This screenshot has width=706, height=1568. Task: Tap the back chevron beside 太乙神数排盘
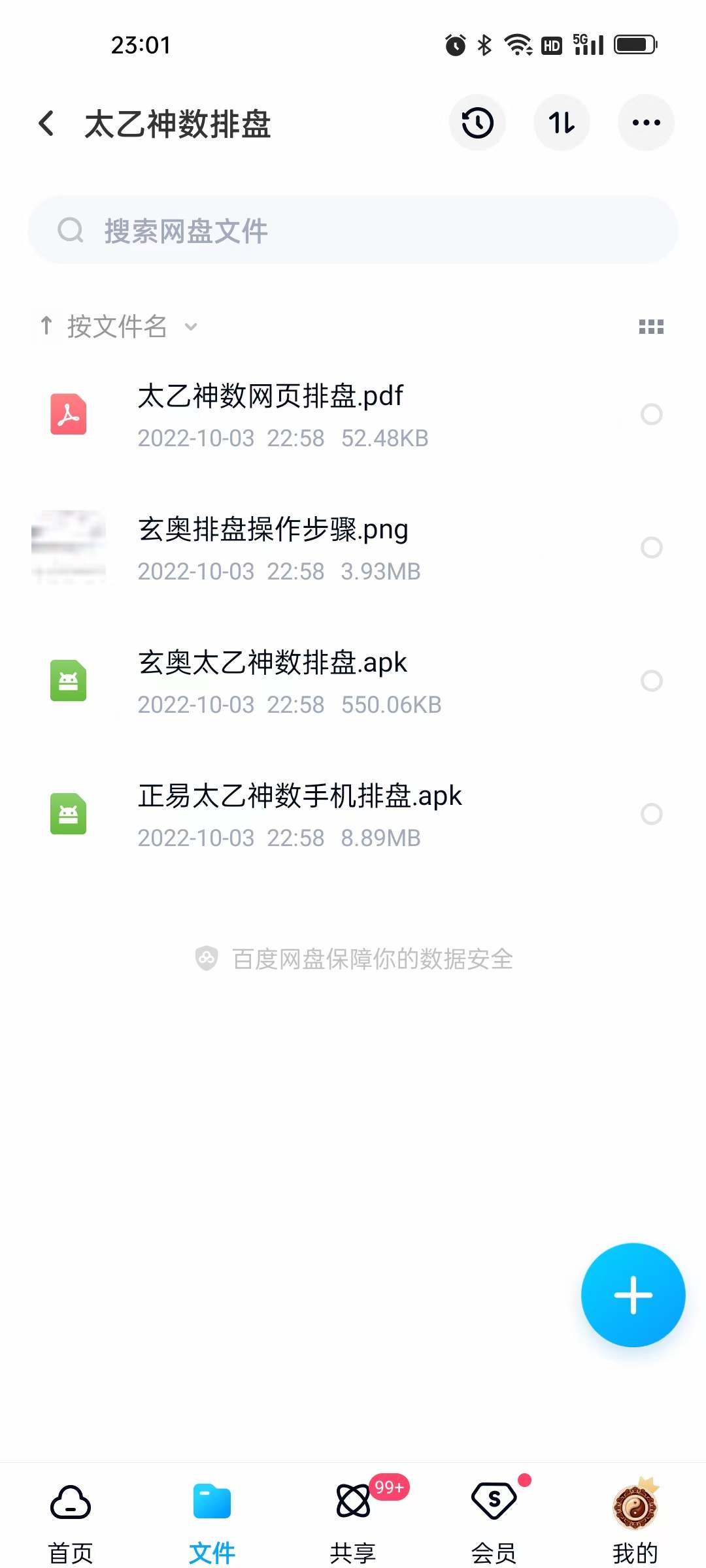point(46,123)
